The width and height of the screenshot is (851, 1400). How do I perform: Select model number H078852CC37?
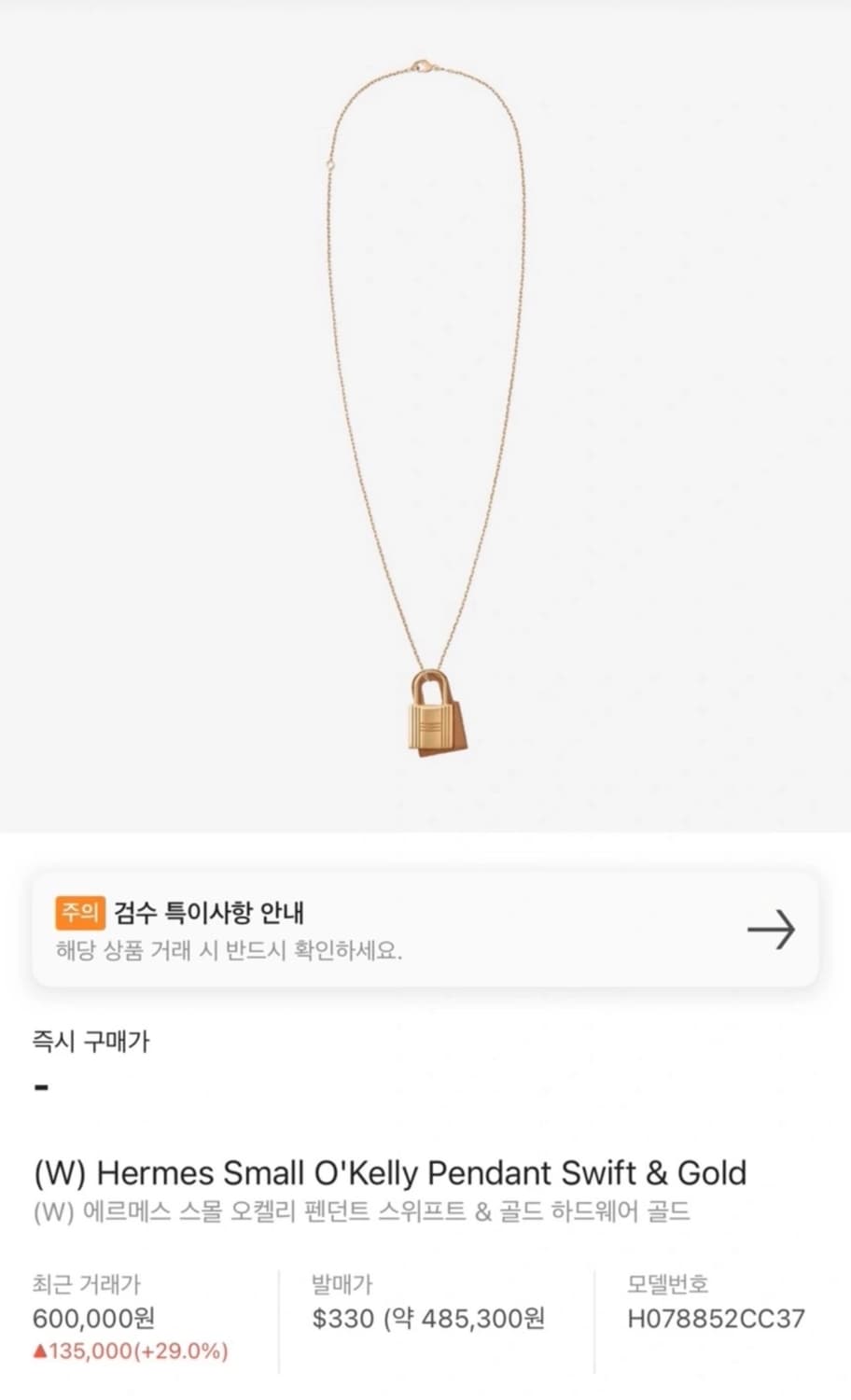(x=718, y=1318)
